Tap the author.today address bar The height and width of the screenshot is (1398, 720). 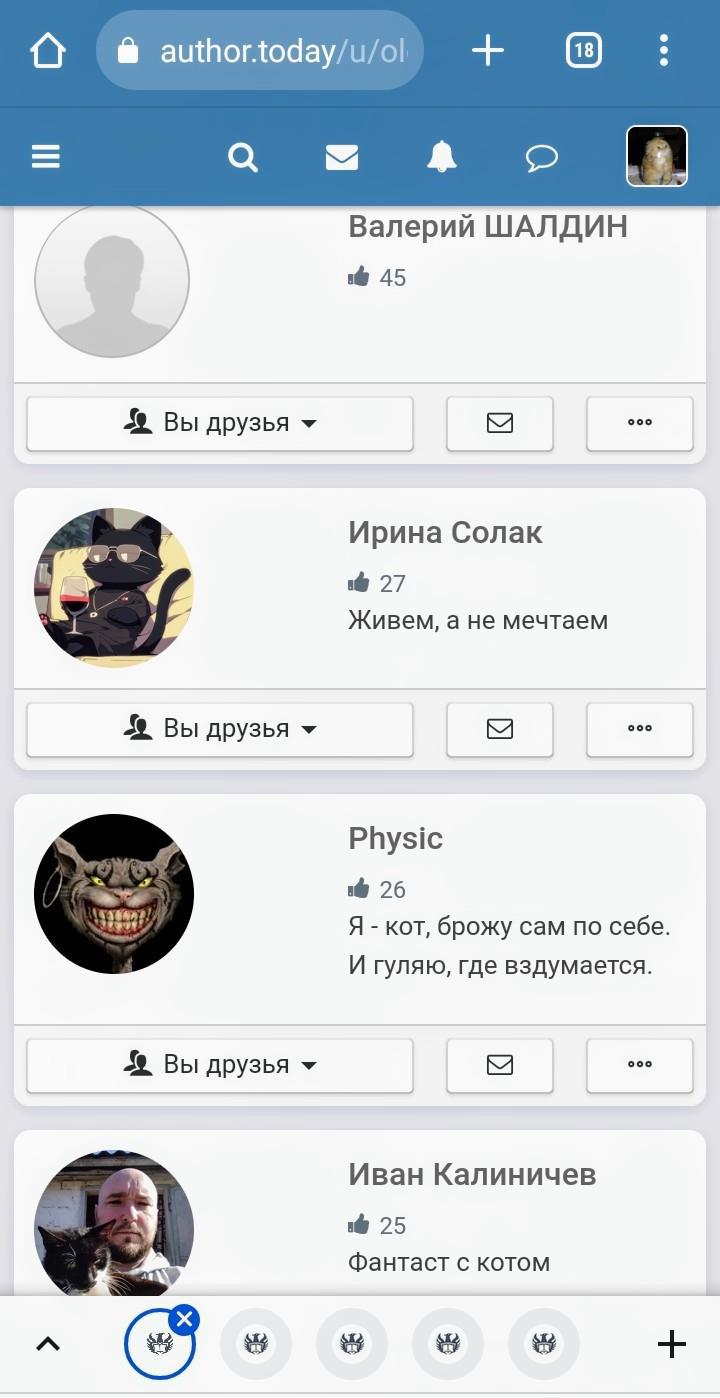(x=260, y=50)
